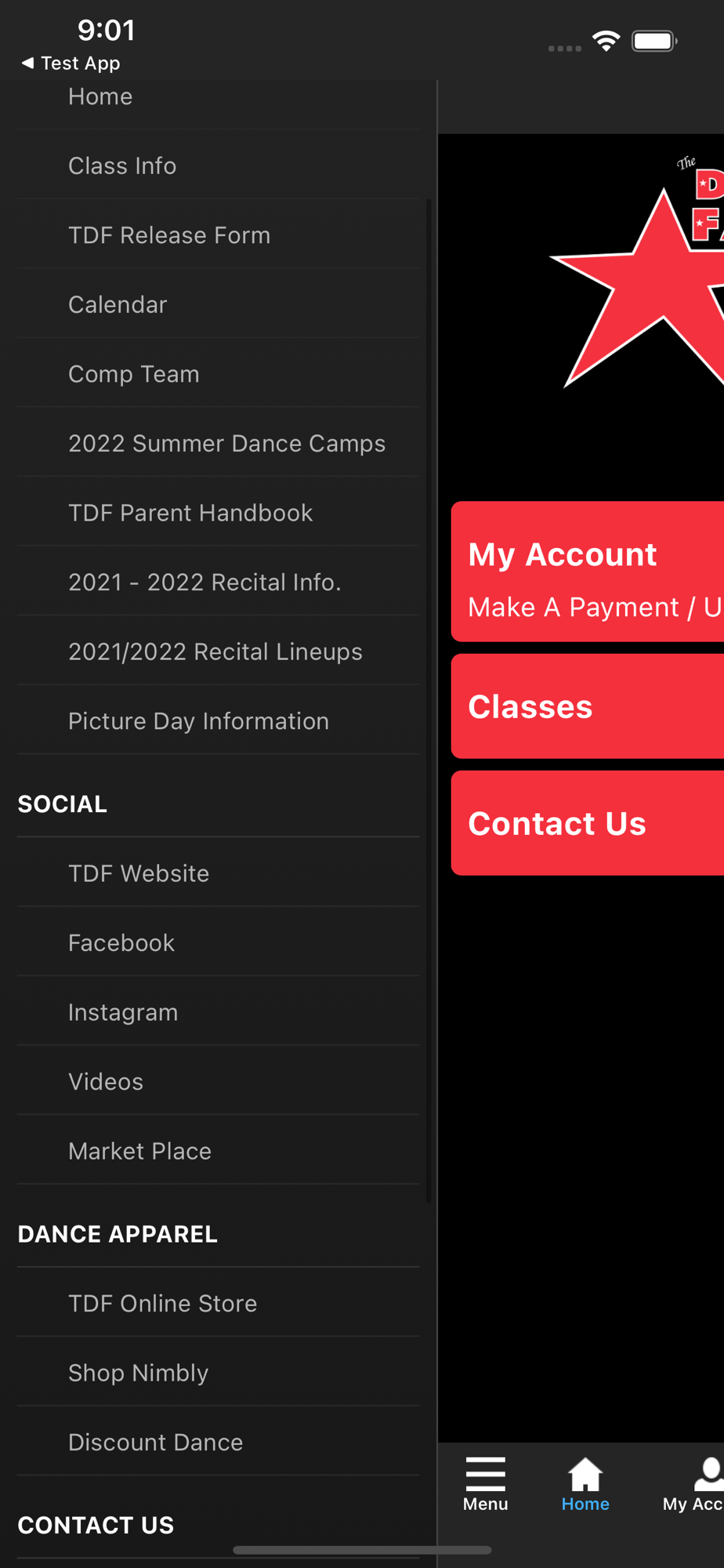Open the Facebook menu item

pyautogui.click(x=218, y=942)
